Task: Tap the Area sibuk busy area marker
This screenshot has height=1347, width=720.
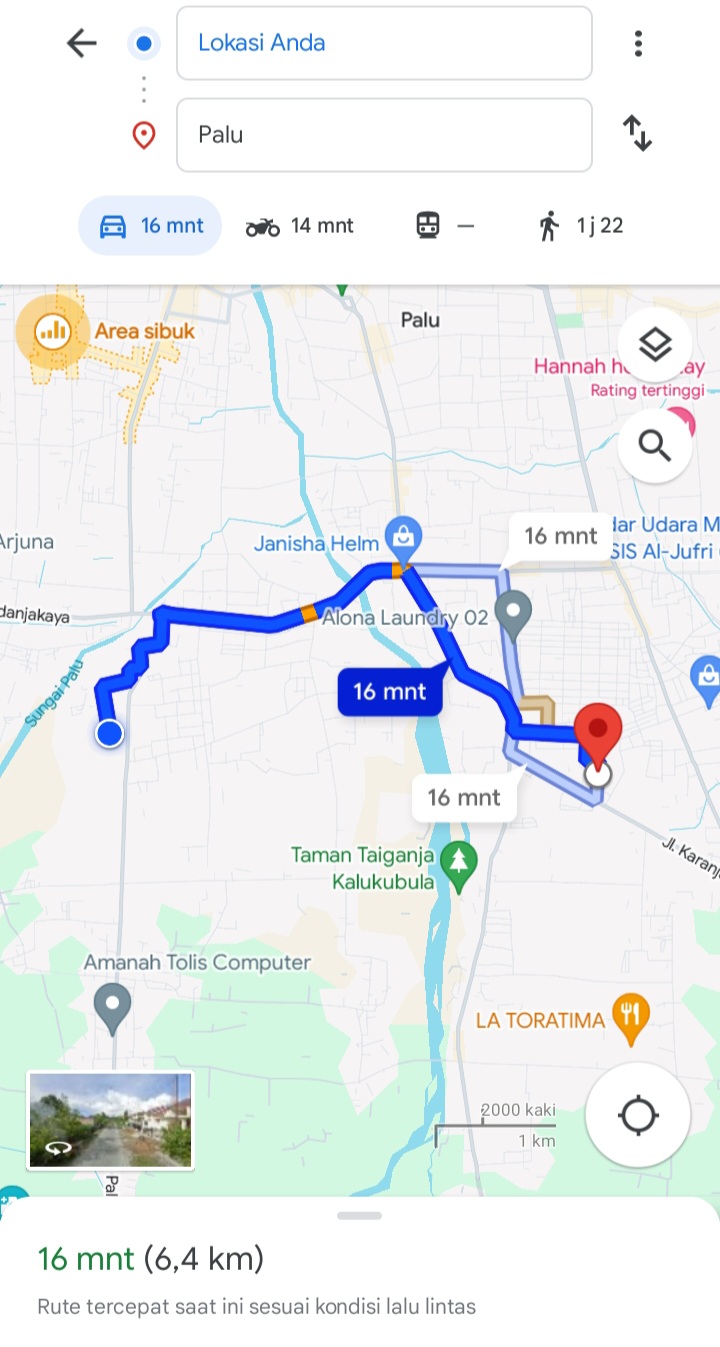Action: 52,331
